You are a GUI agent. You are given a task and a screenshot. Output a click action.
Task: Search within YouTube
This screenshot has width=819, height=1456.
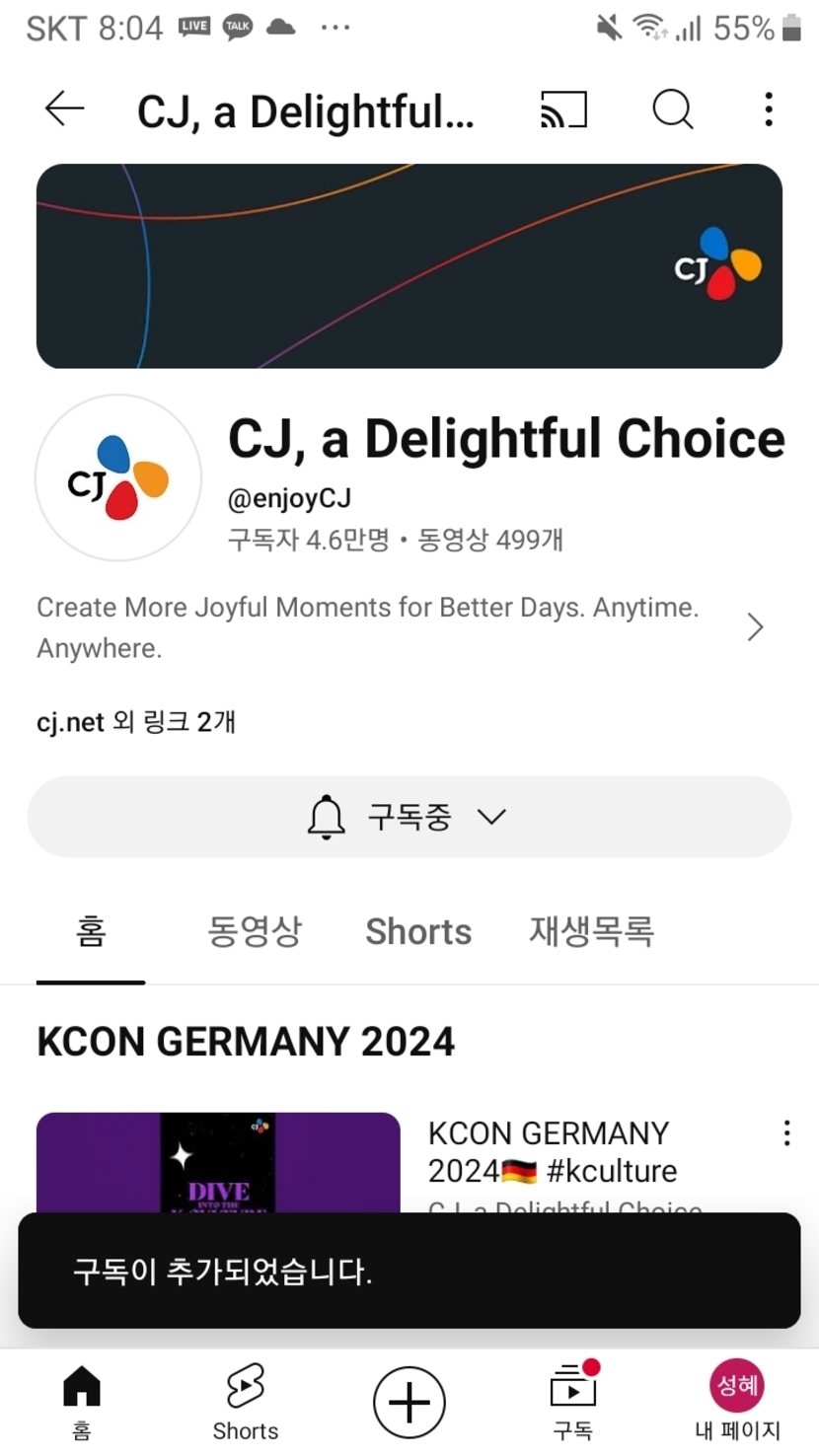pyautogui.click(x=673, y=109)
